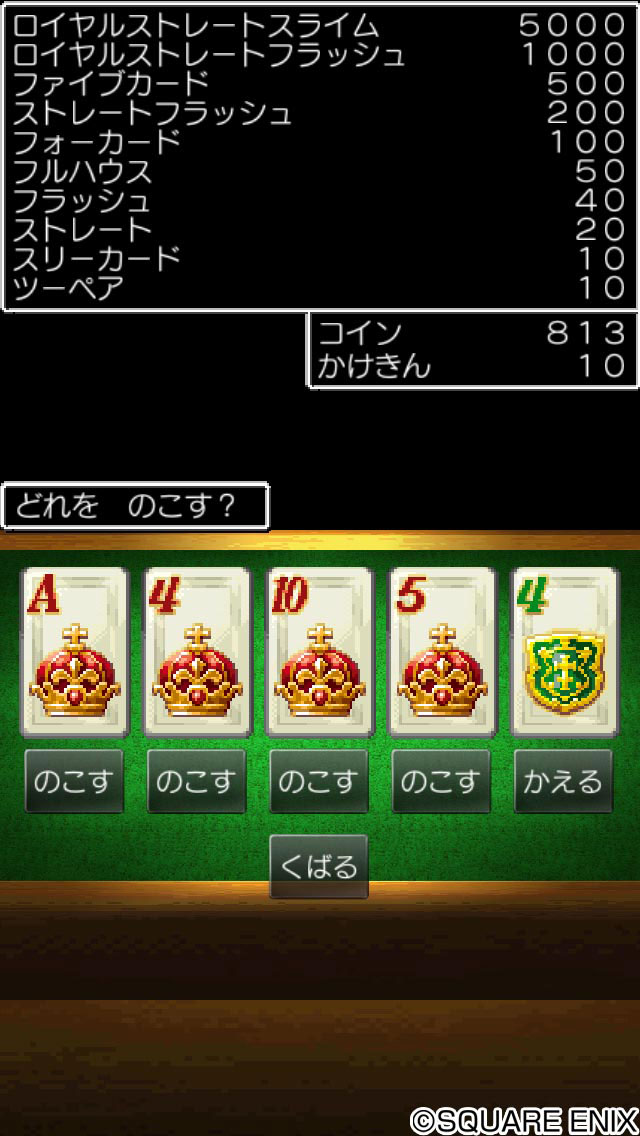Toggle the のこす button under the red 4 card

[196, 781]
